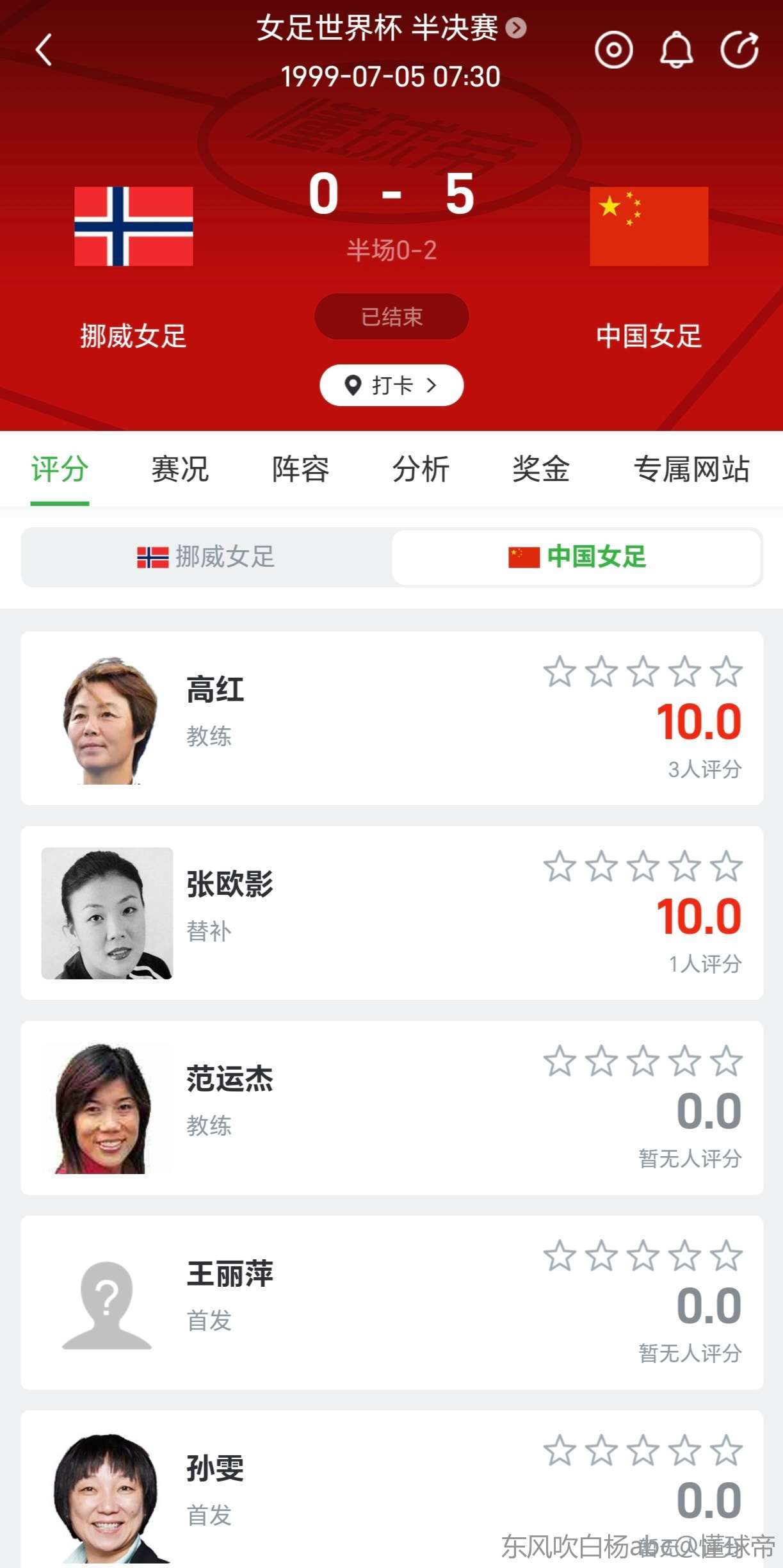Open the 挪威女足 team flag
783x1568 pixels.
pos(133,226)
